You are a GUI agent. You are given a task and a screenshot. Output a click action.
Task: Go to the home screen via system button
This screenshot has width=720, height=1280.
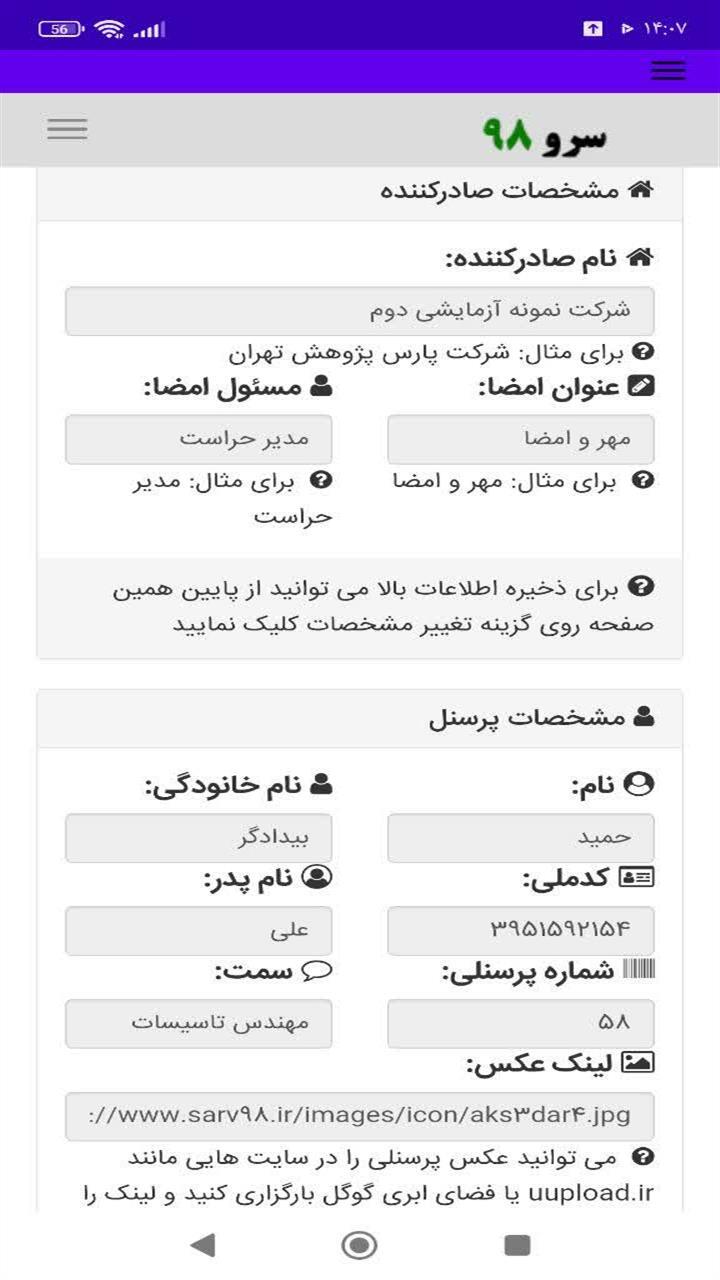tap(359, 1245)
